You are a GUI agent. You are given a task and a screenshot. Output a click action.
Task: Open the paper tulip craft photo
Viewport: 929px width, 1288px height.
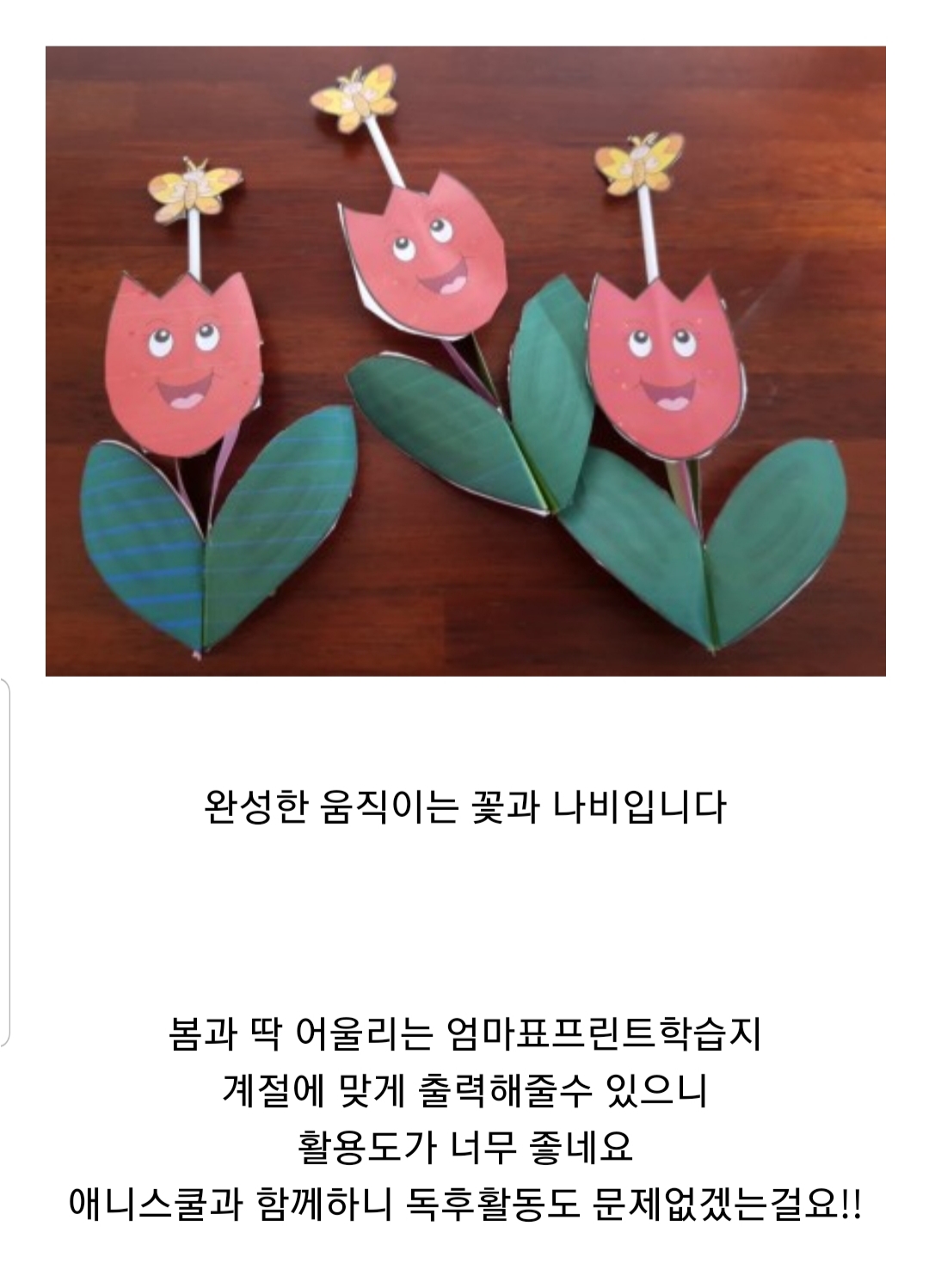465,361
